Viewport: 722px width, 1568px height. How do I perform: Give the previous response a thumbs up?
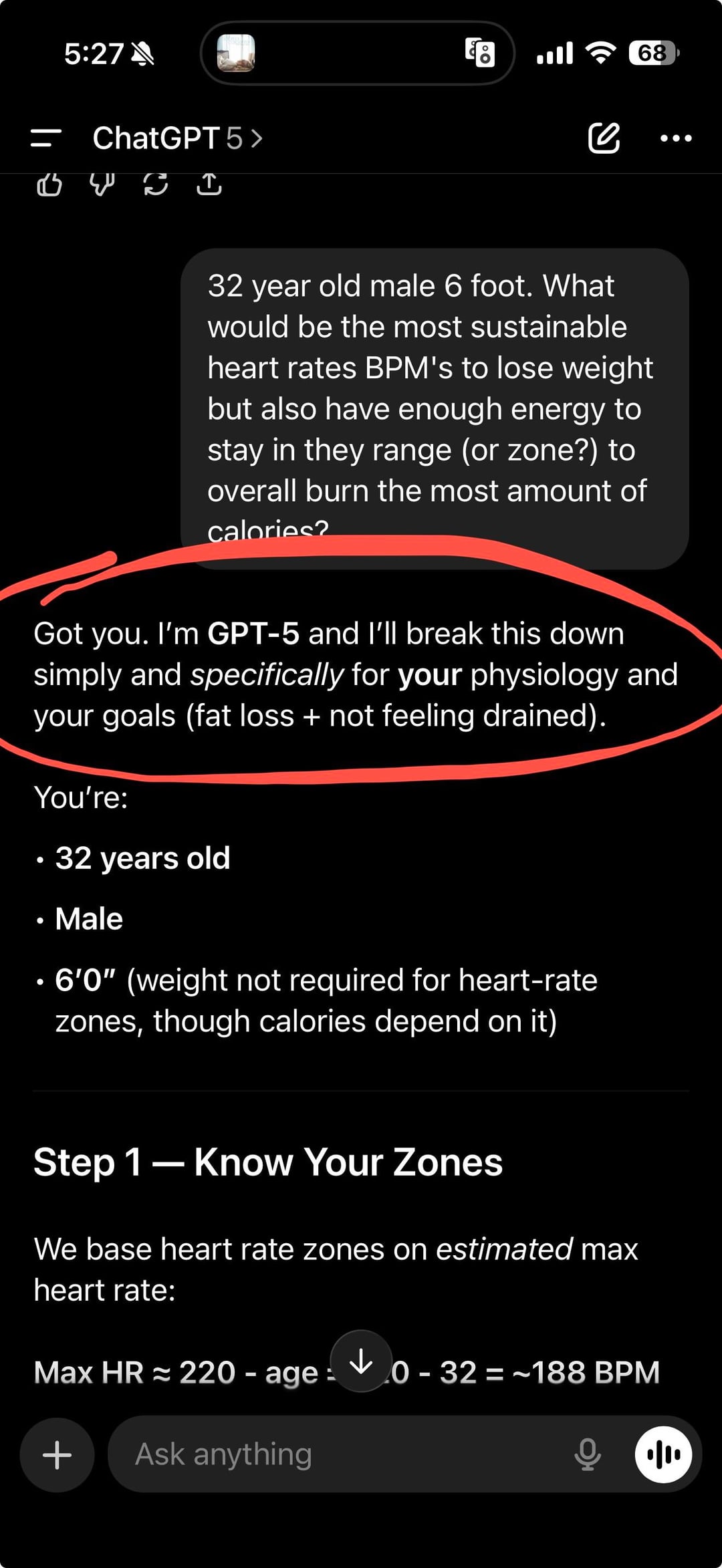tap(49, 184)
